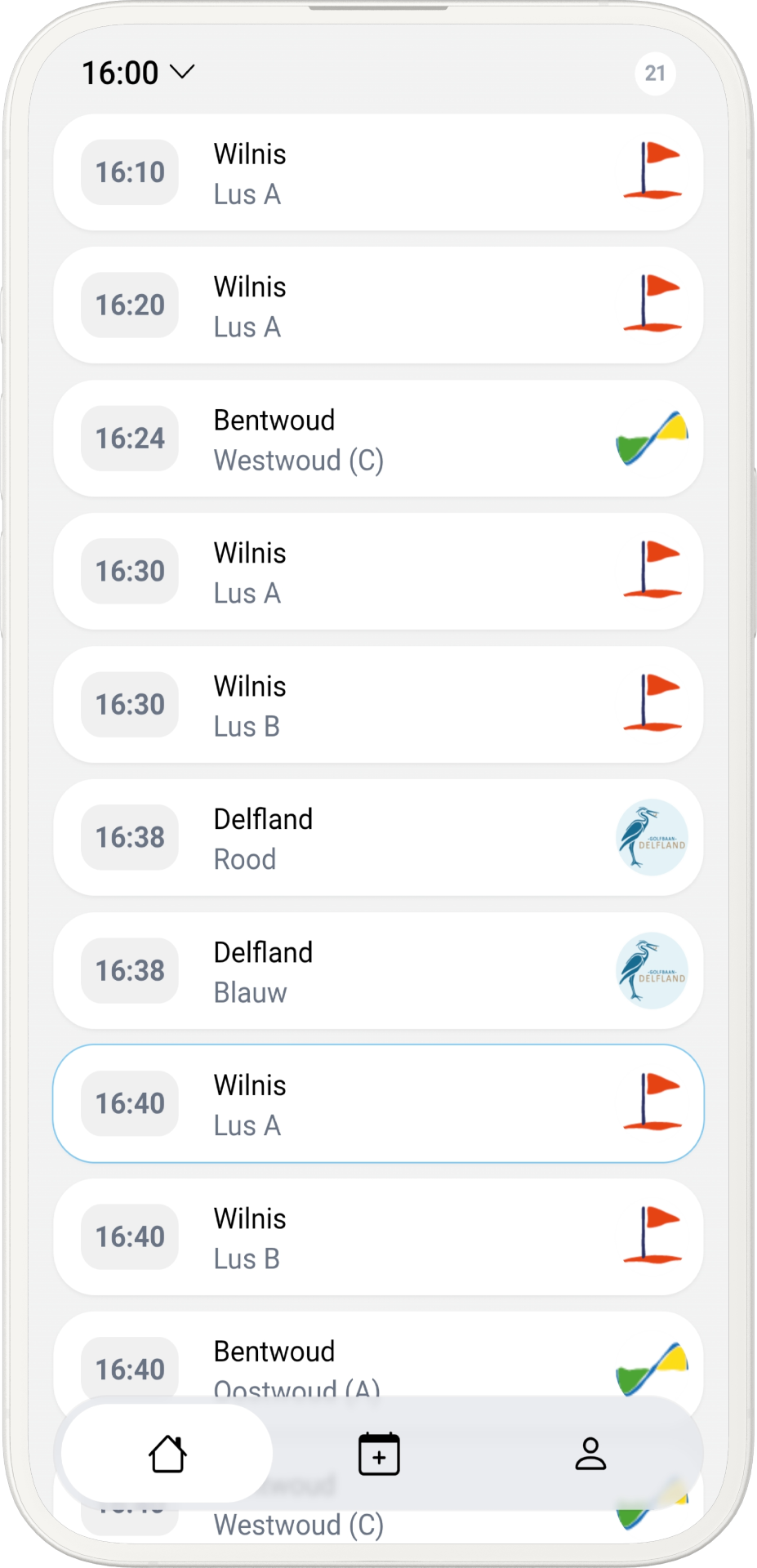Expand the 16:00 time dropdown
The image size is (757, 1568).
pos(138,73)
